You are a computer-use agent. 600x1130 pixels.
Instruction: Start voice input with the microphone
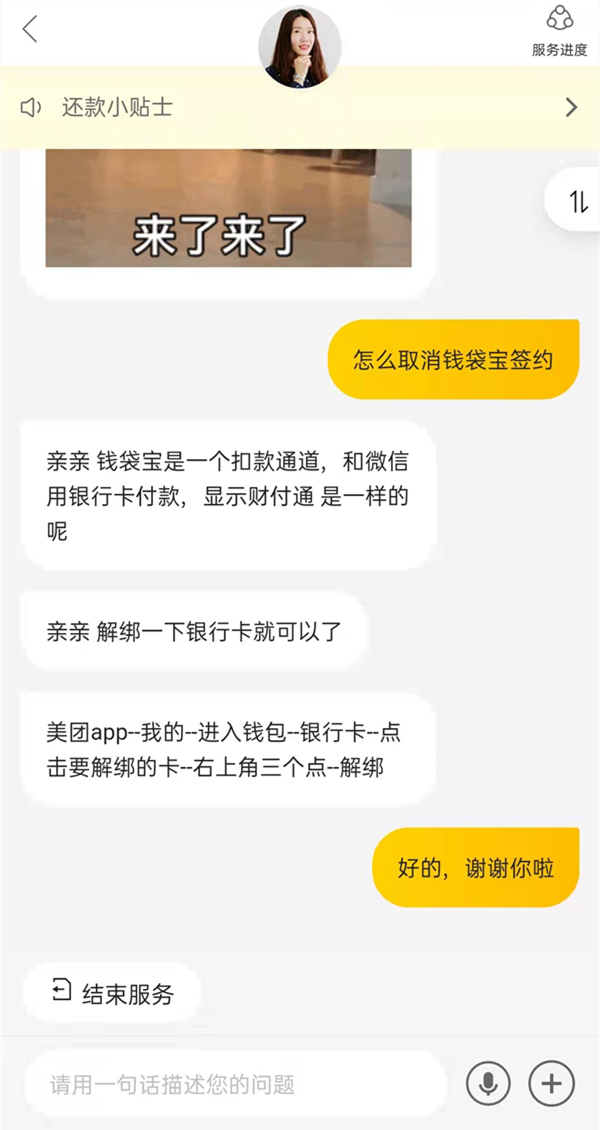pyautogui.click(x=488, y=1084)
